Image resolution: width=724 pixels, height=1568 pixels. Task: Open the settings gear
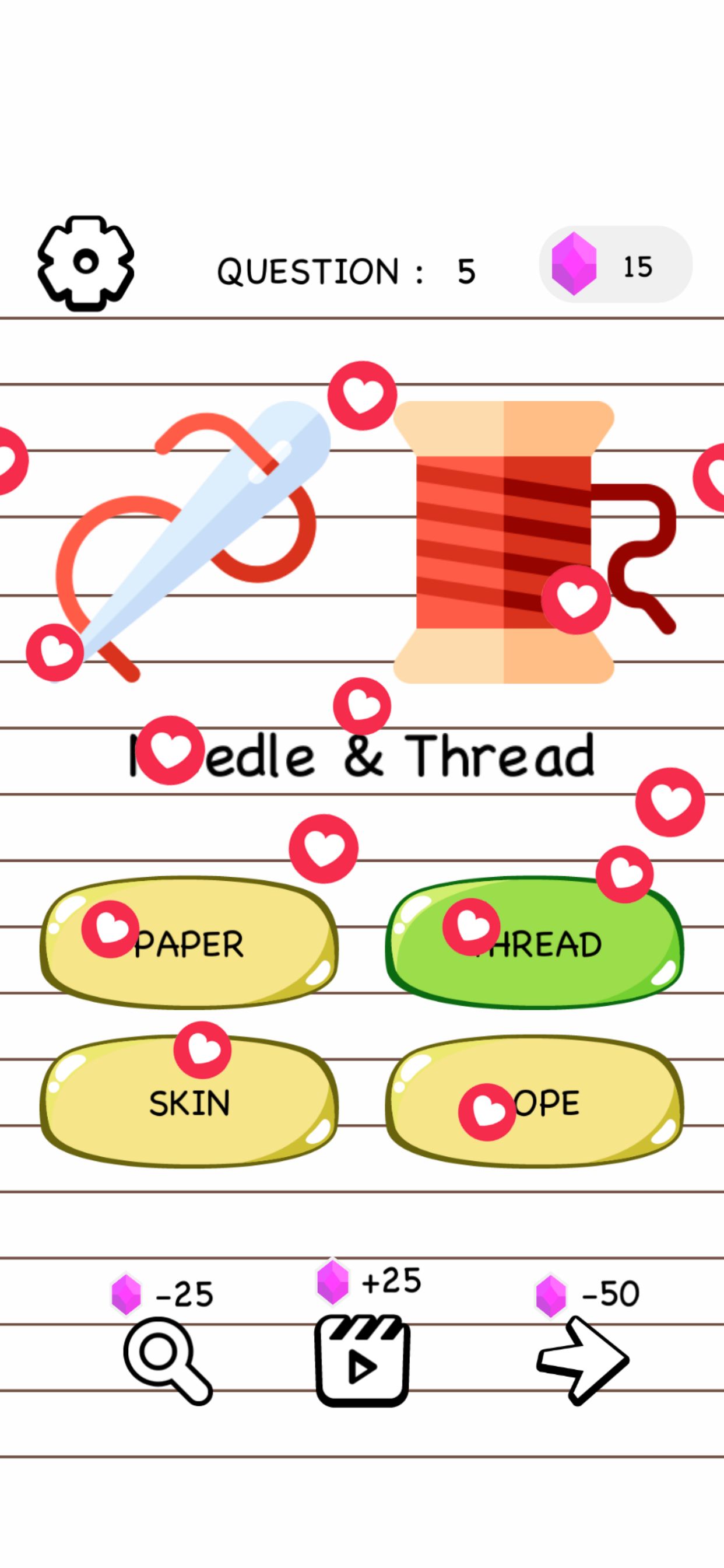86,263
